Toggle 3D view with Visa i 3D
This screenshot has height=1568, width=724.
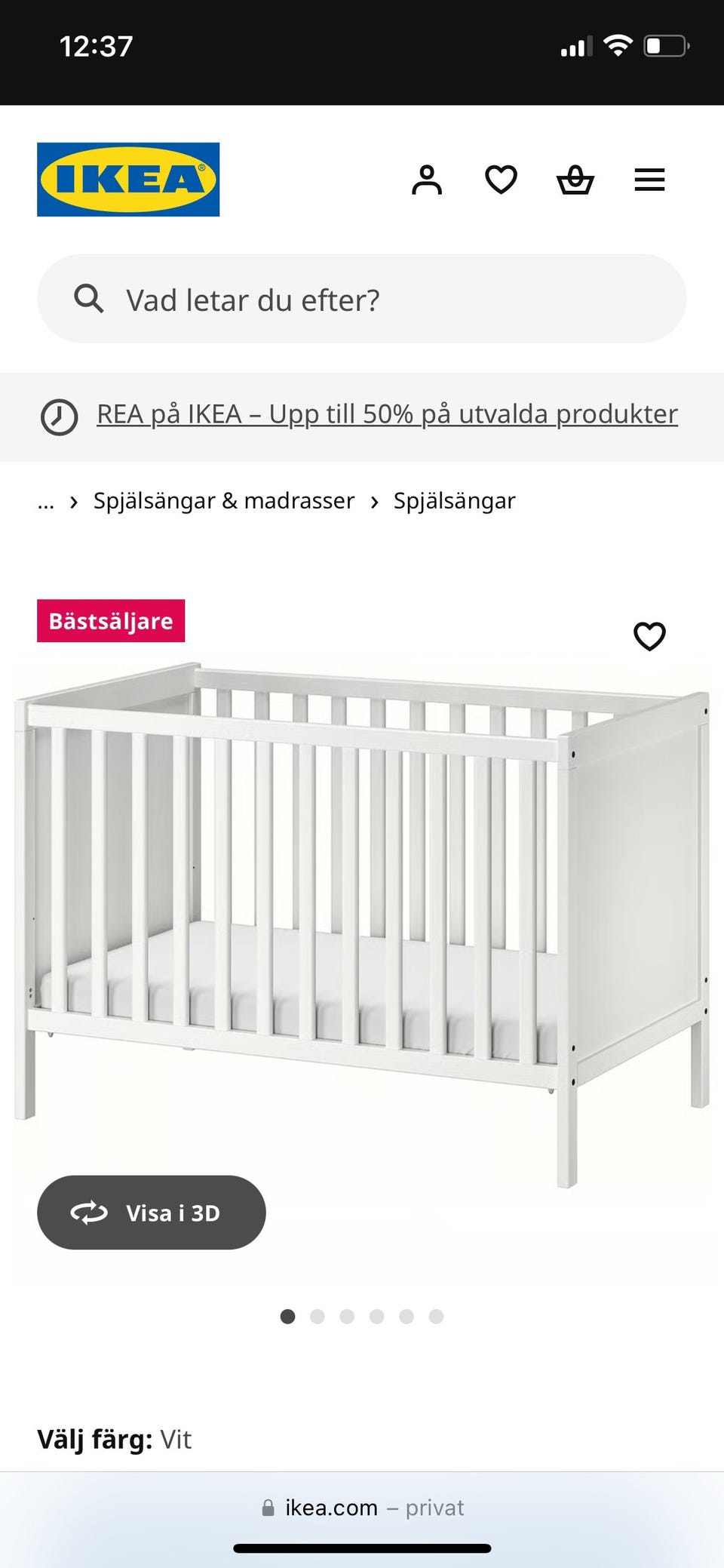[x=151, y=1212]
